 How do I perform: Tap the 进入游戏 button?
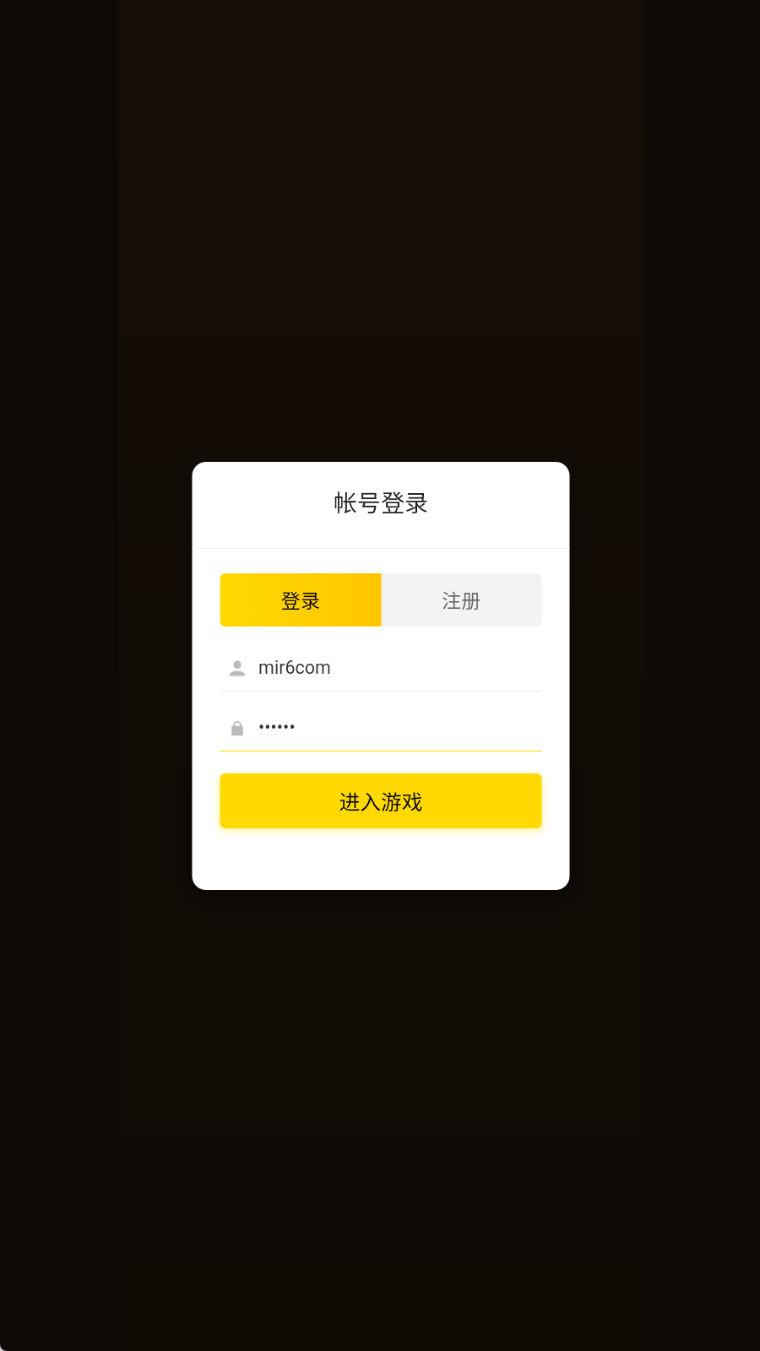[381, 801]
